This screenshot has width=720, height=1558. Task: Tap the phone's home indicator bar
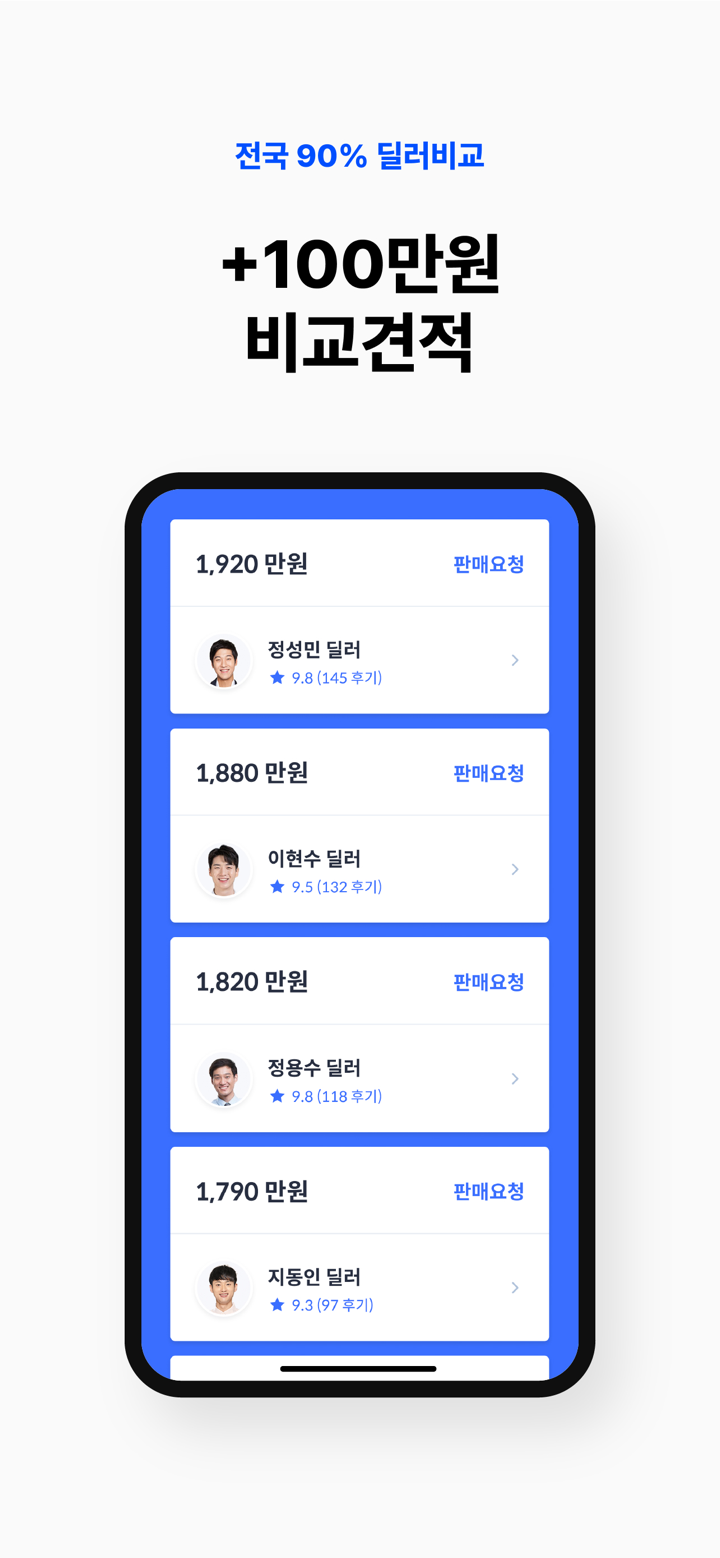pos(360,1369)
